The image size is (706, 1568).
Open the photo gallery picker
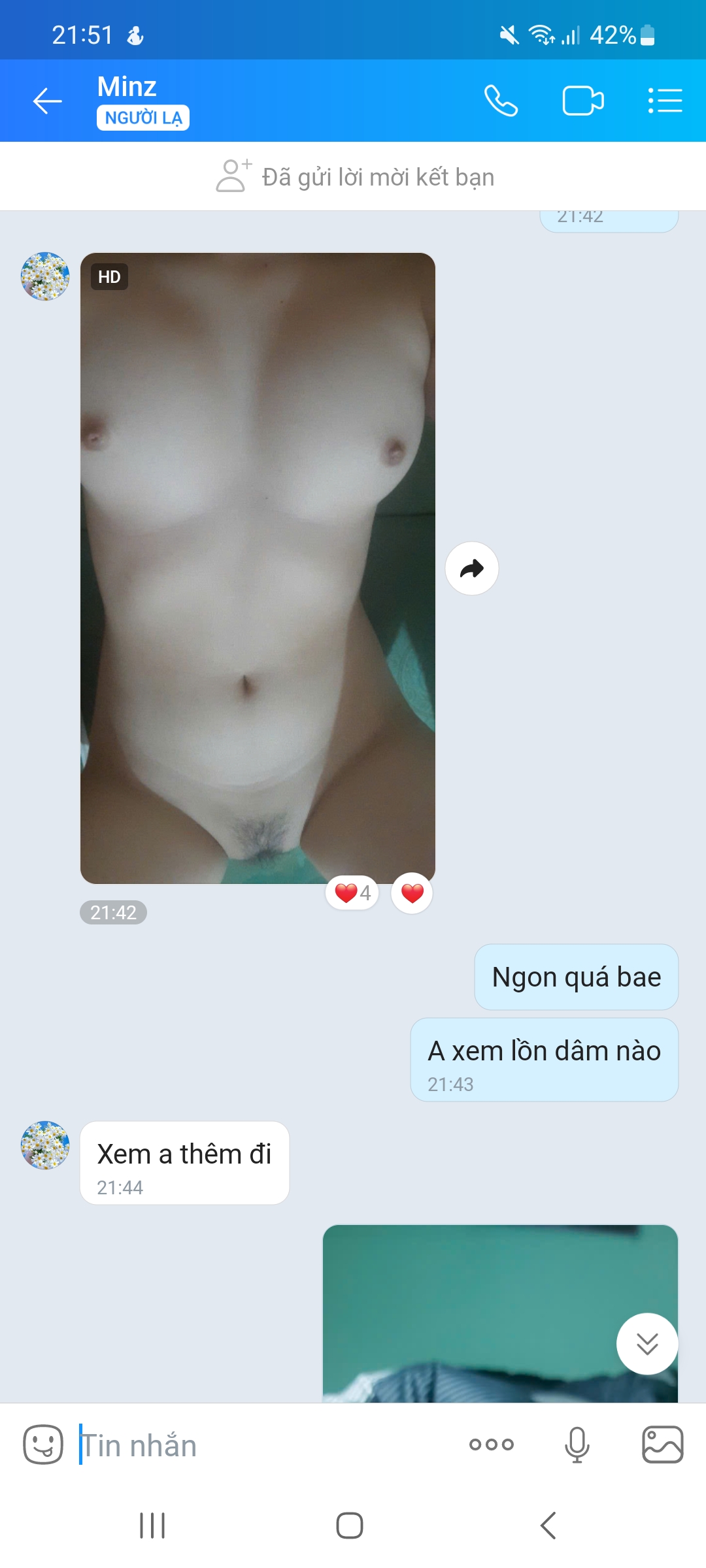tap(662, 1445)
